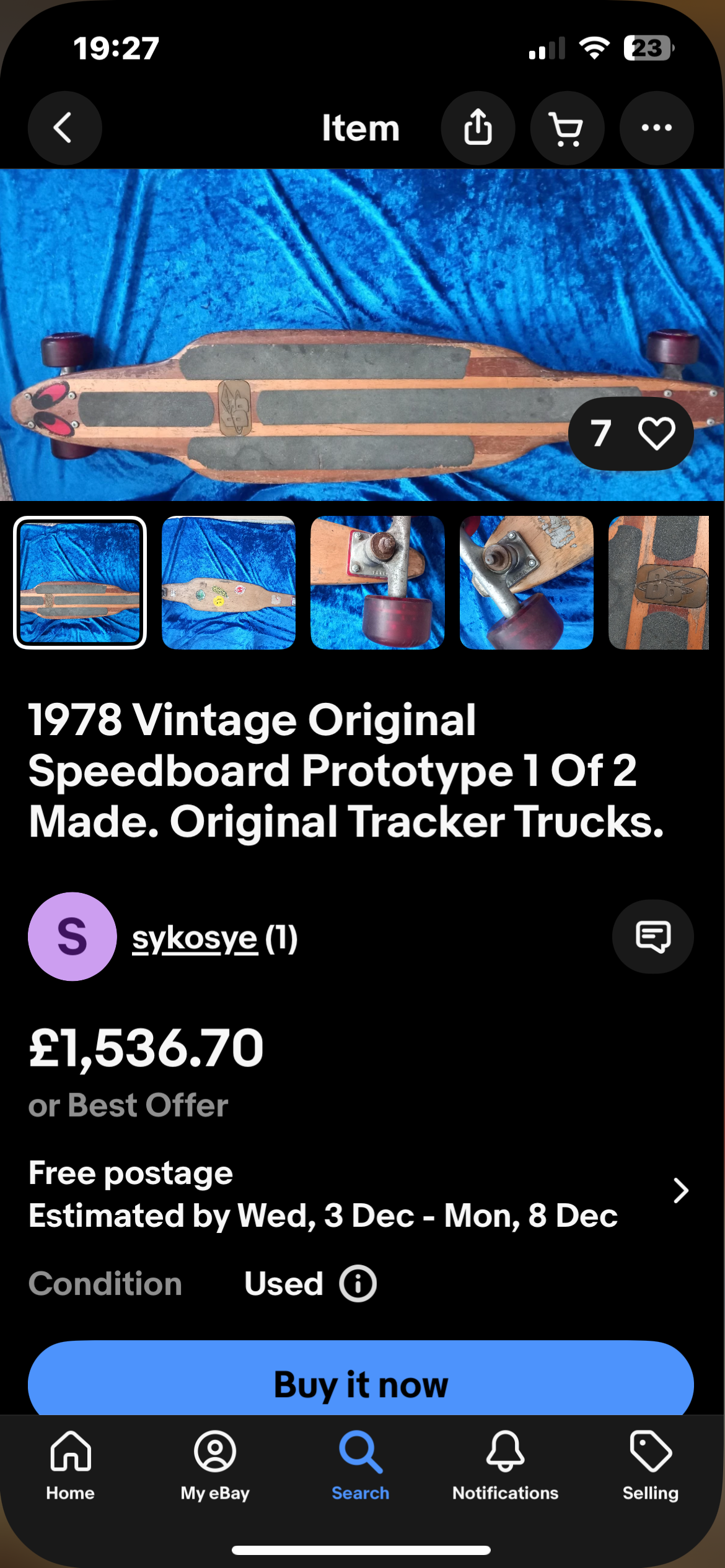Screen dimensions: 725x1568
Task: Open the Notifications tab
Action: [505, 1465]
